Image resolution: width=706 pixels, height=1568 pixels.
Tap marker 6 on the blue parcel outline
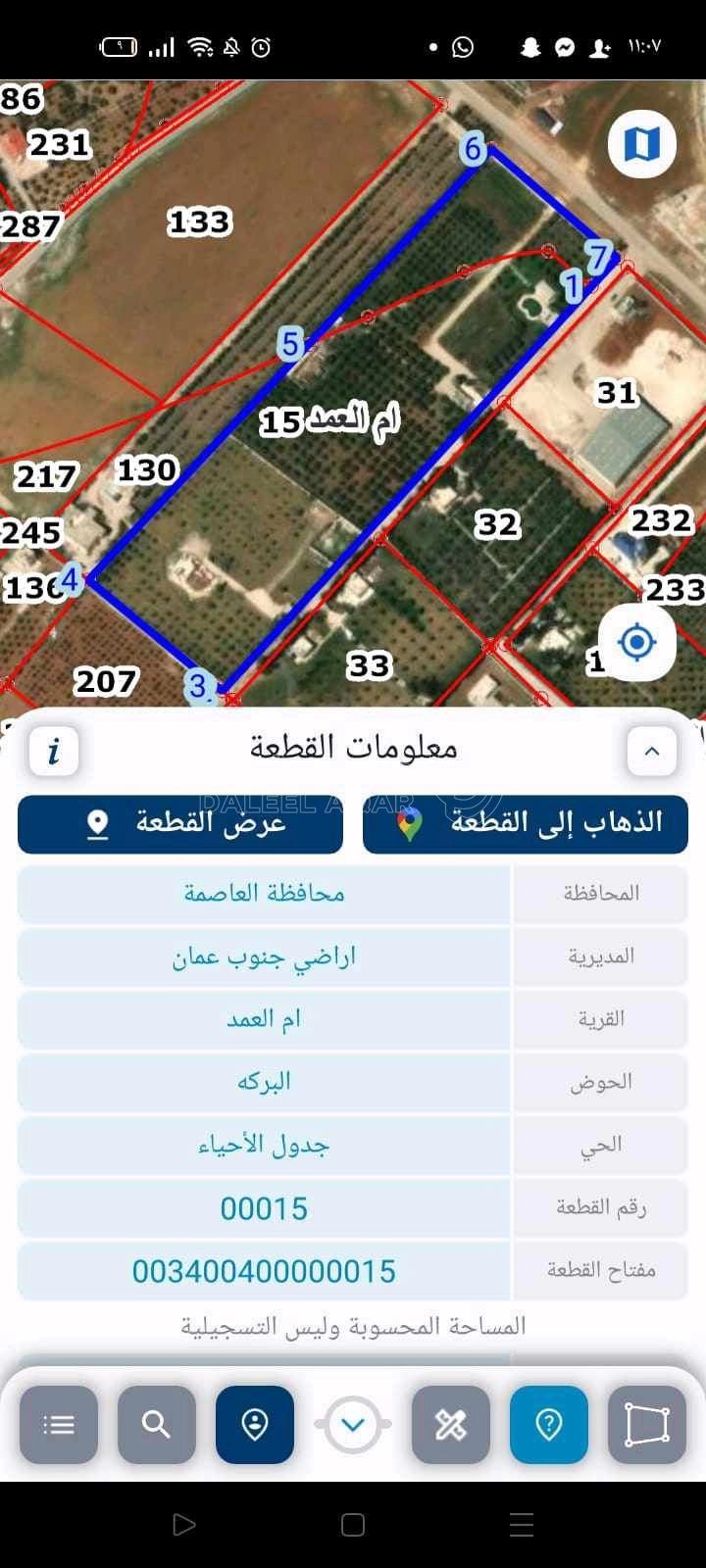tap(475, 149)
